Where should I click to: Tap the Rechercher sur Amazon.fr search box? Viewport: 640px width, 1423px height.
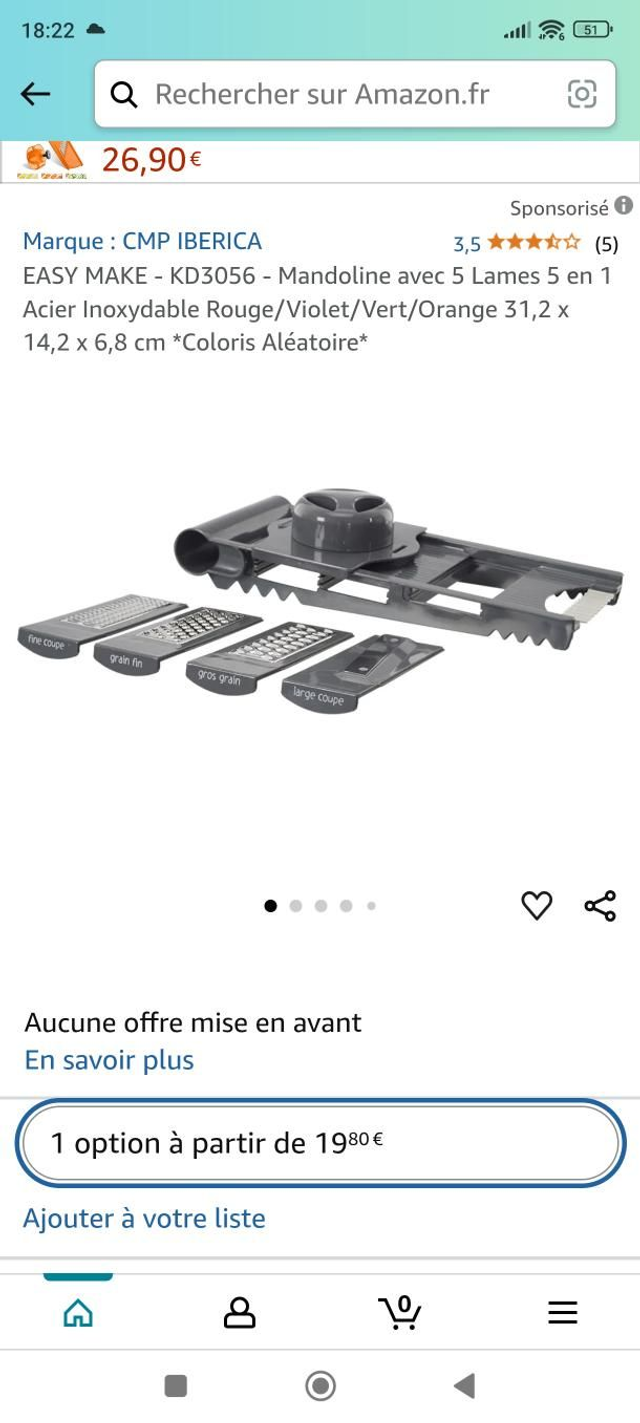[x=330, y=94]
